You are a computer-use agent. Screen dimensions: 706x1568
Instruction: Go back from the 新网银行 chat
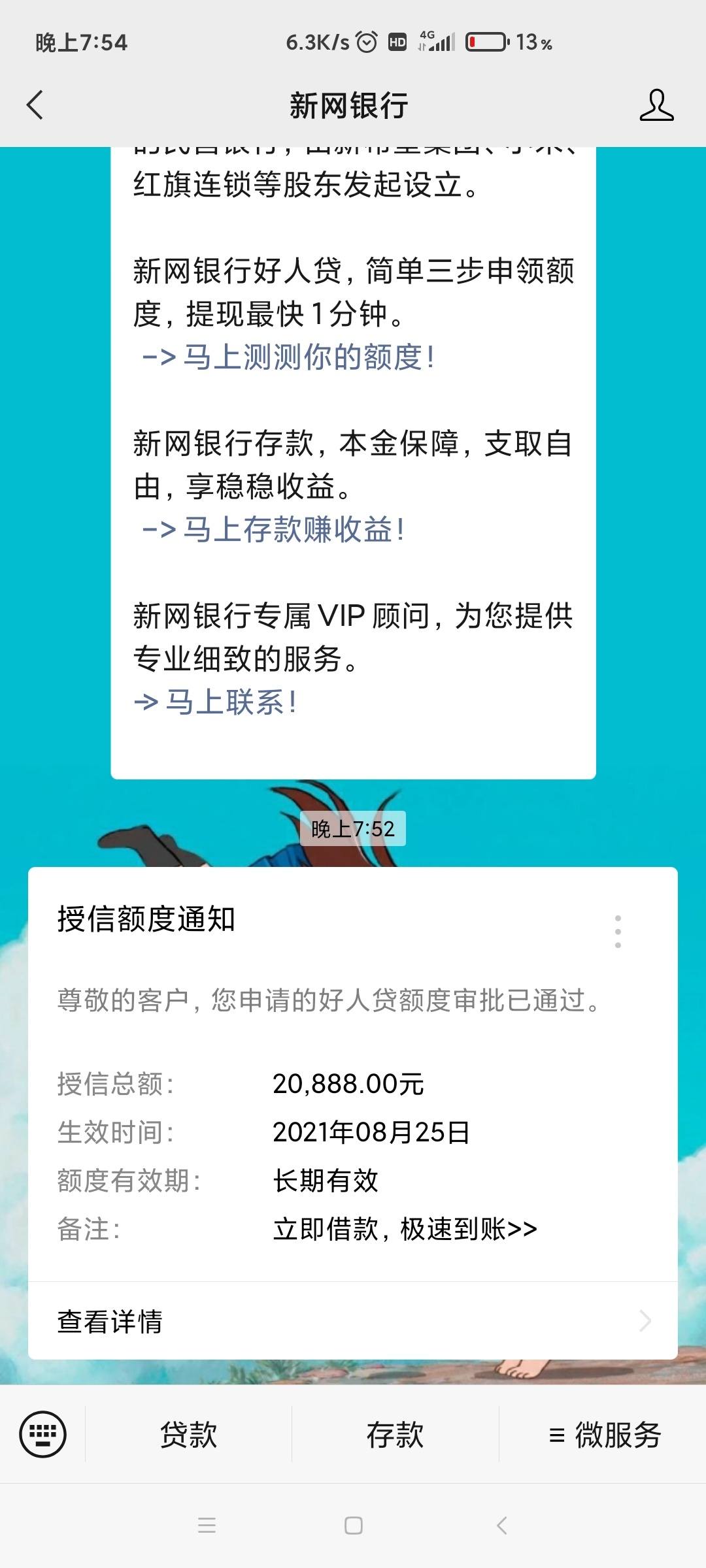35,105
